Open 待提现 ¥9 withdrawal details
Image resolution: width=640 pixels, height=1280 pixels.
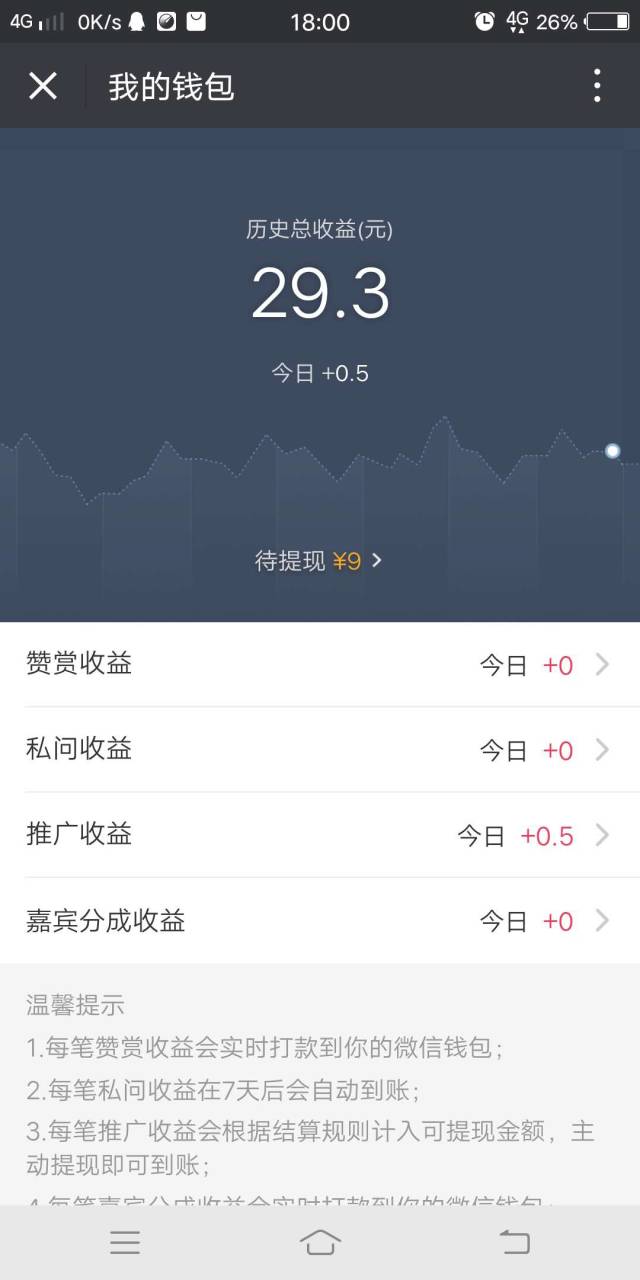coord(319,561)
